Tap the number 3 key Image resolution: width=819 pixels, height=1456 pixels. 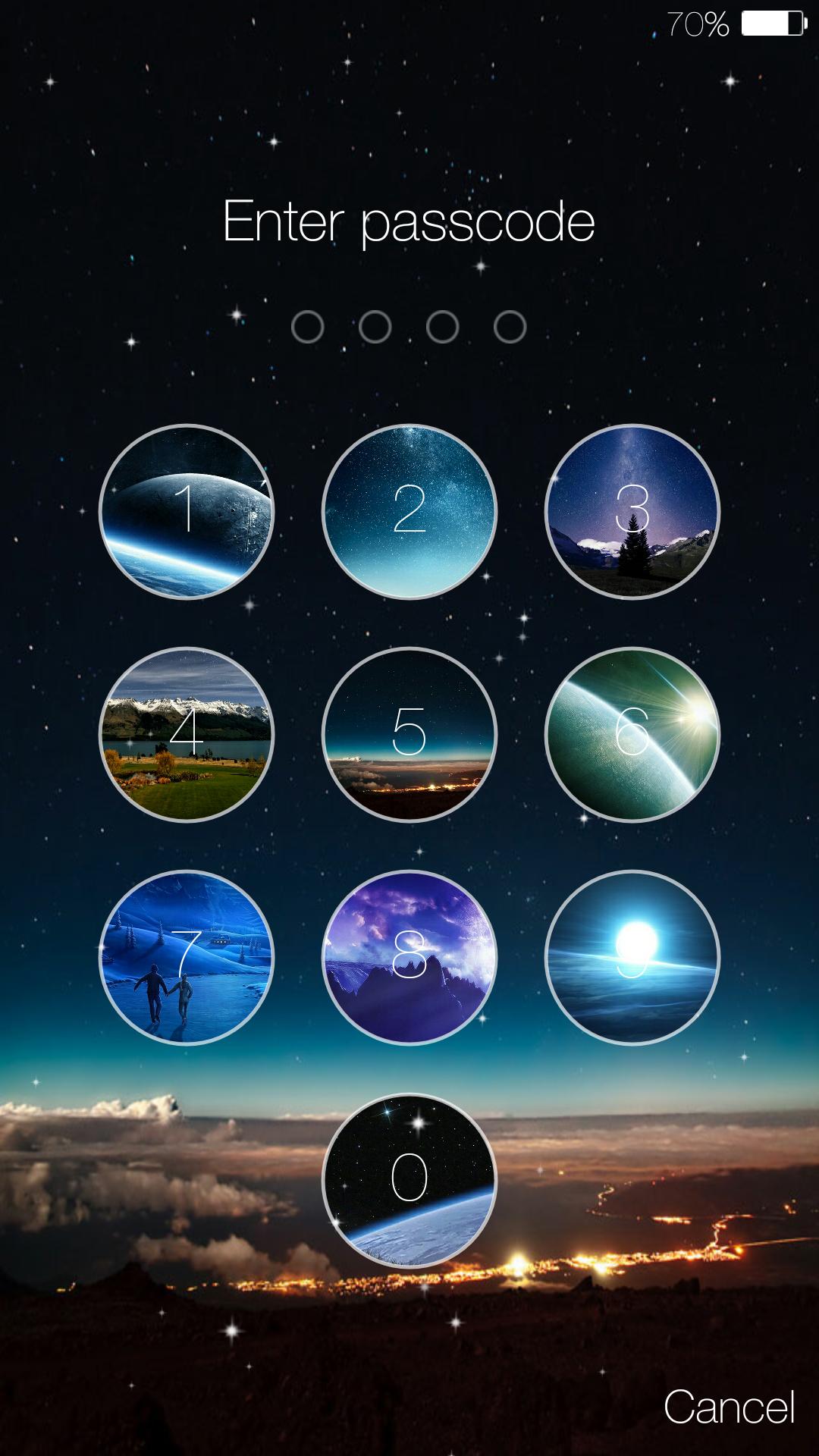pyautogui.click(x=632, y=512)
